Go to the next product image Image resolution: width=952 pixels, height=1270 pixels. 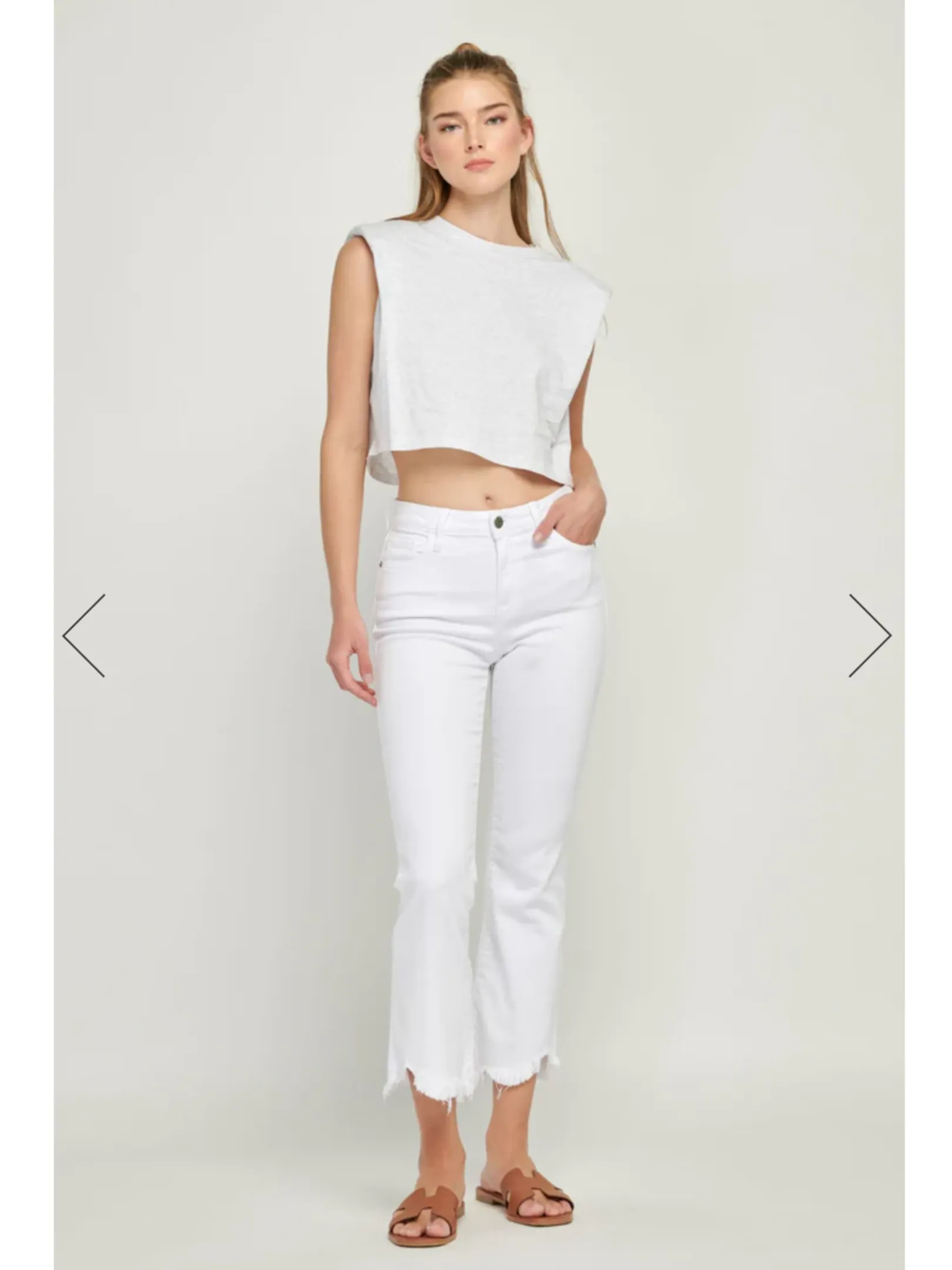tap(869, 635)
